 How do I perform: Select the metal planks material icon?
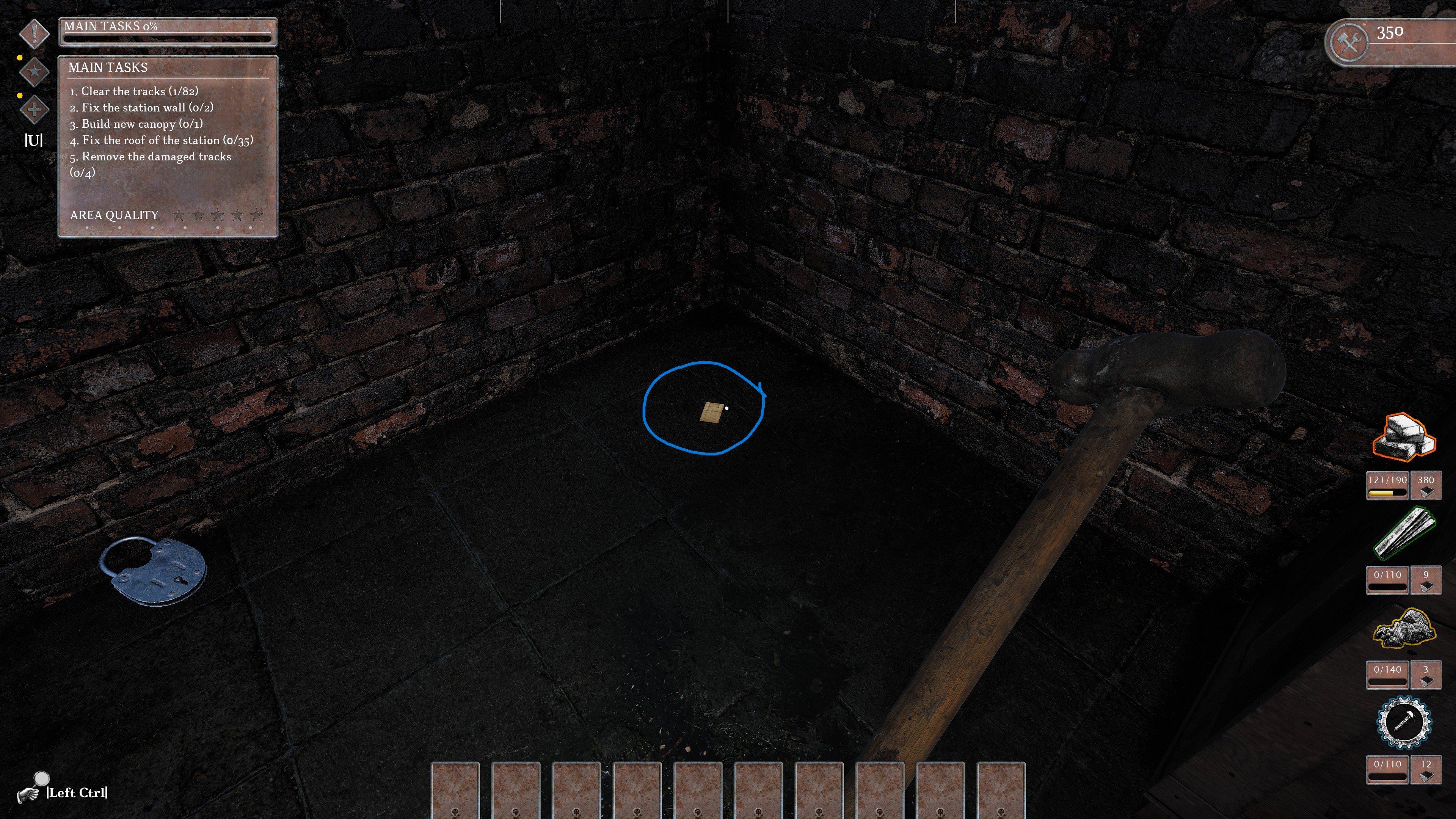point(1404,532)
